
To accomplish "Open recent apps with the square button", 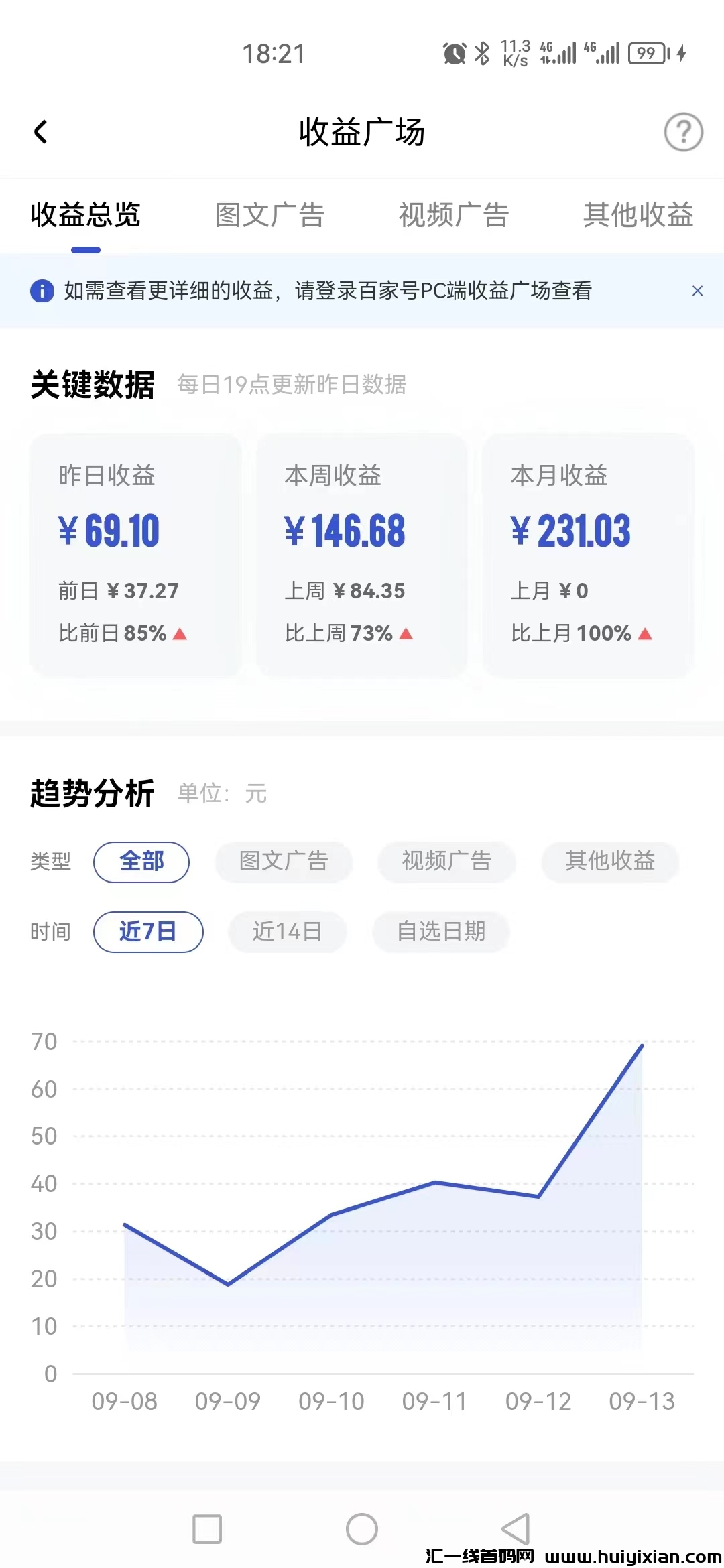I will click(x=207, y=1529).
